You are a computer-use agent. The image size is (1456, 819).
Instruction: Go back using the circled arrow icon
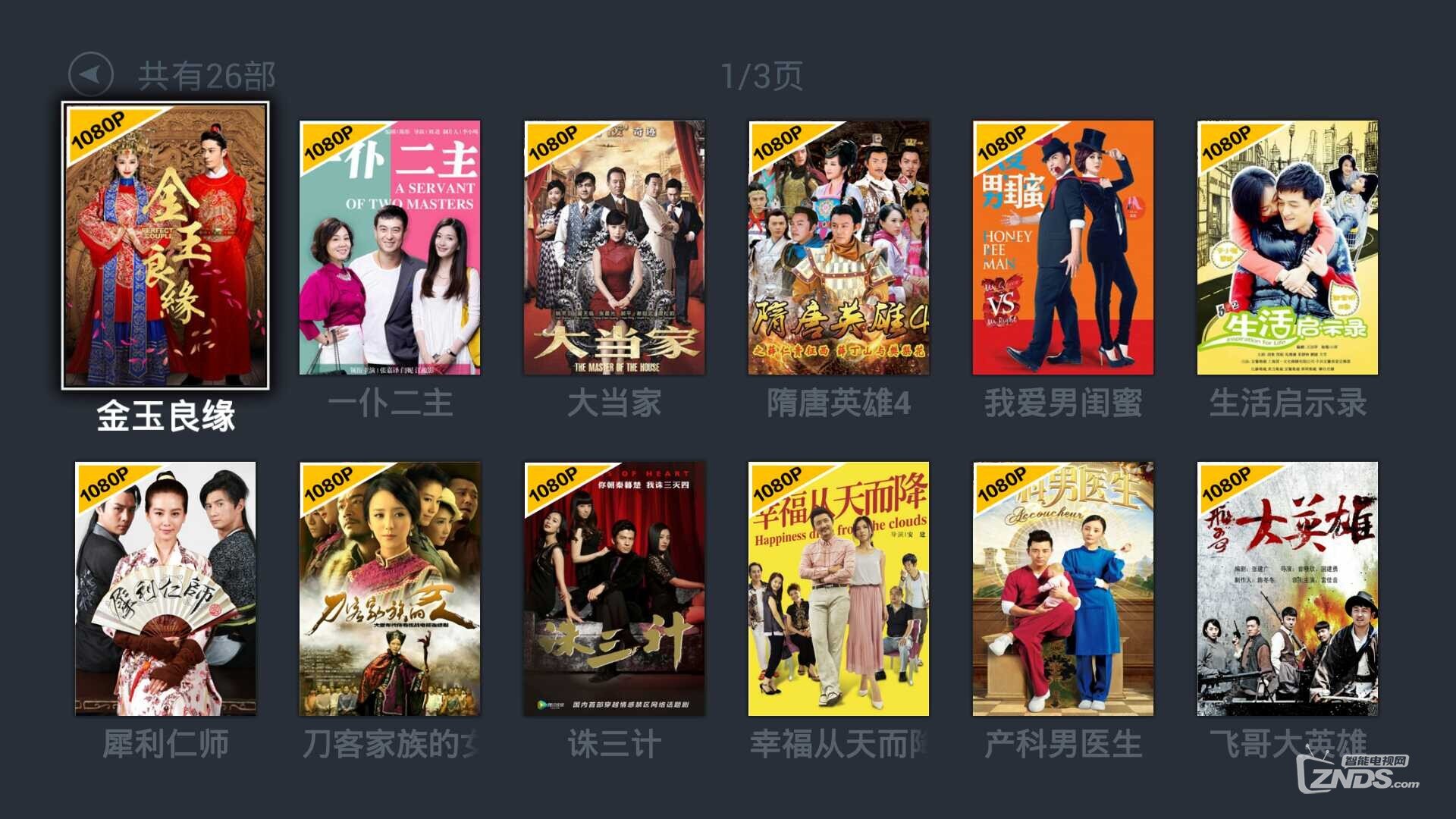(90, 75)
